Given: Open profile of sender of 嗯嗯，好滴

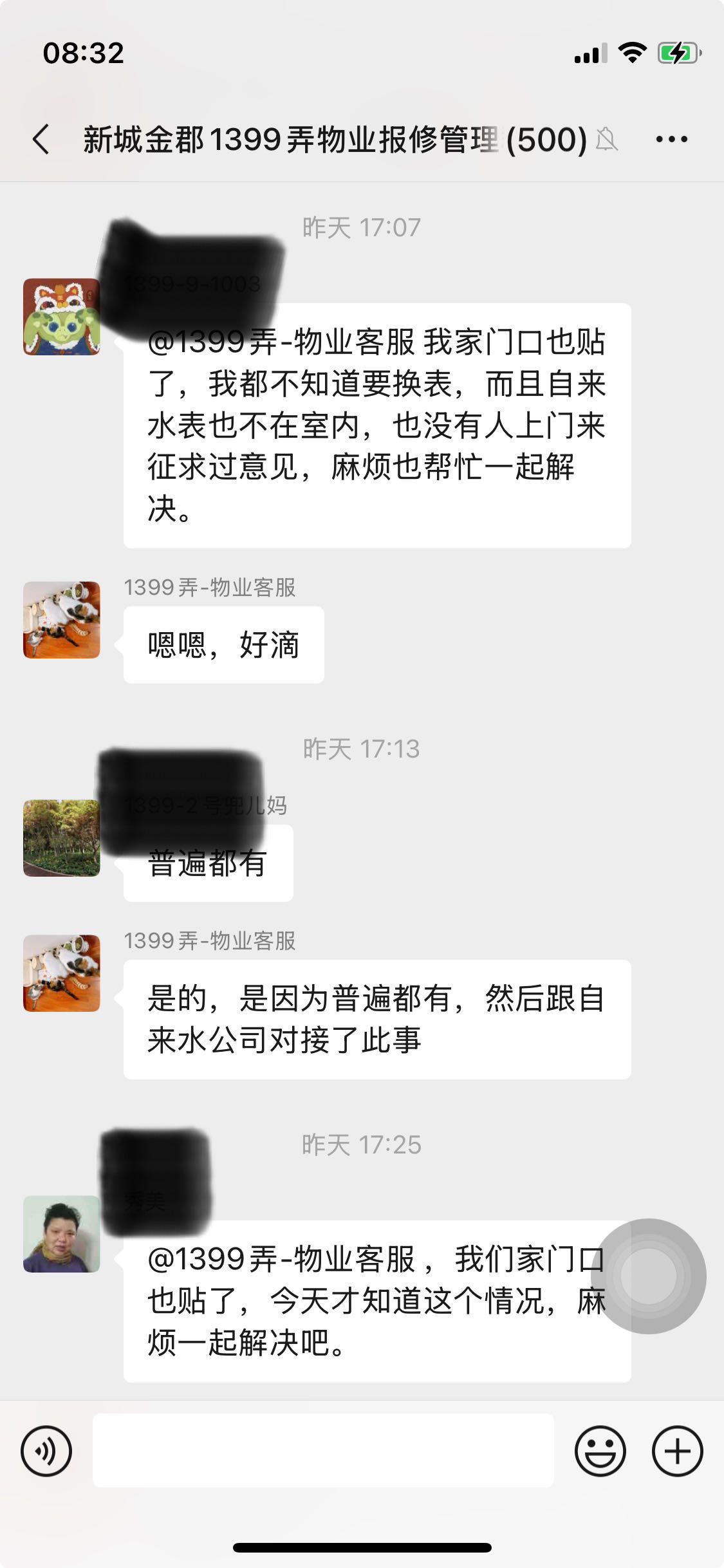Looking at the screenshot, I should tap(62, 620).
